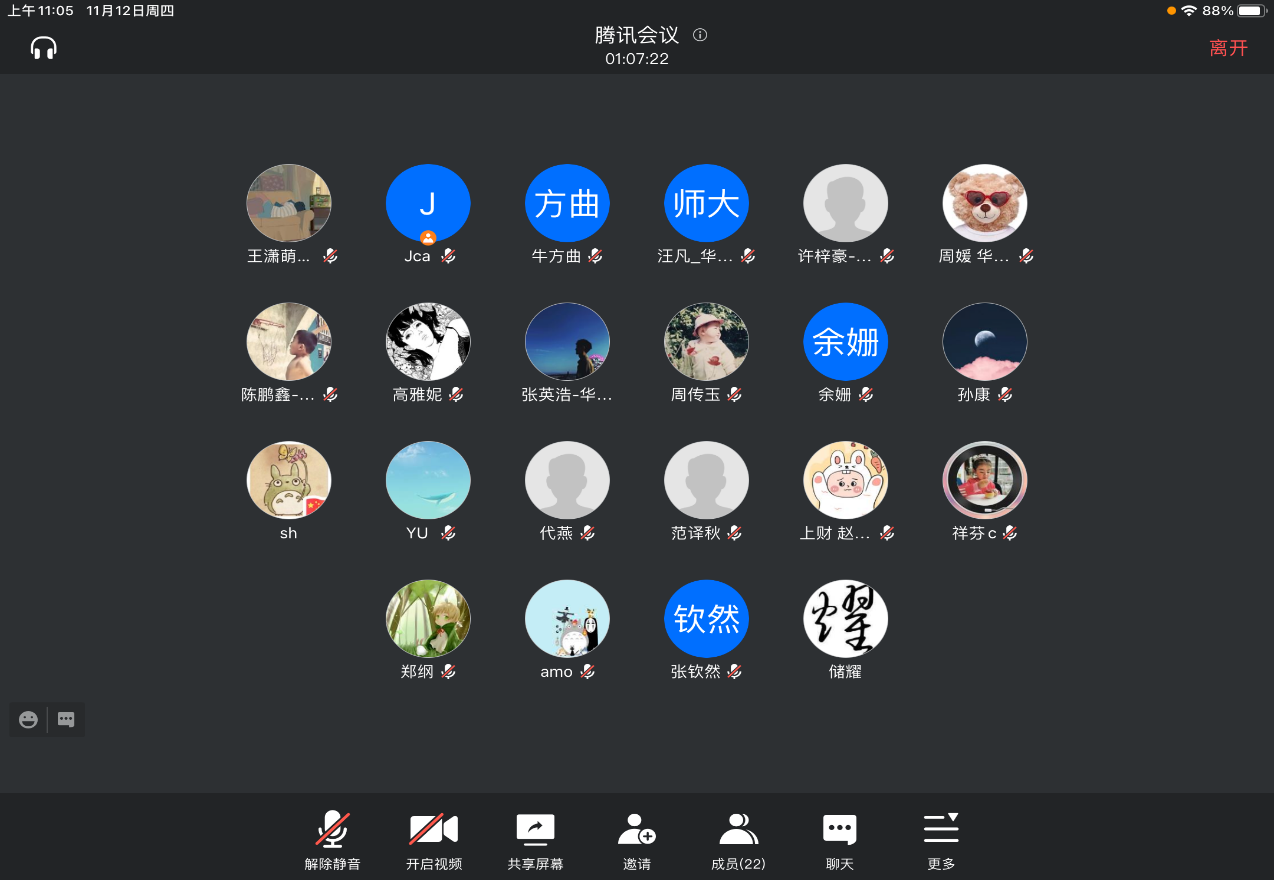The width and height of the screenshot is (1274, 880).
Task: Start screen sharing with 共享屏幕
Action: 535,840
